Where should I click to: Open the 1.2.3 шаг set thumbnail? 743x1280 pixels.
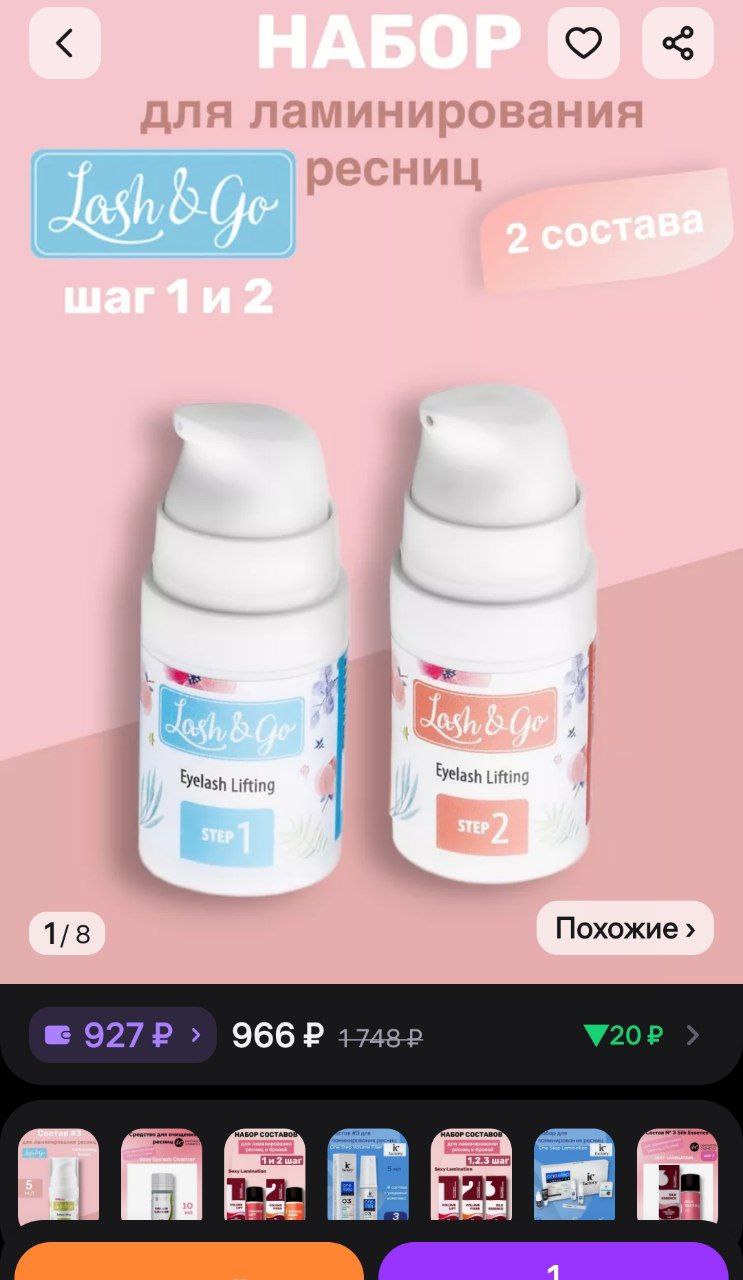(x=471, y=1174)
